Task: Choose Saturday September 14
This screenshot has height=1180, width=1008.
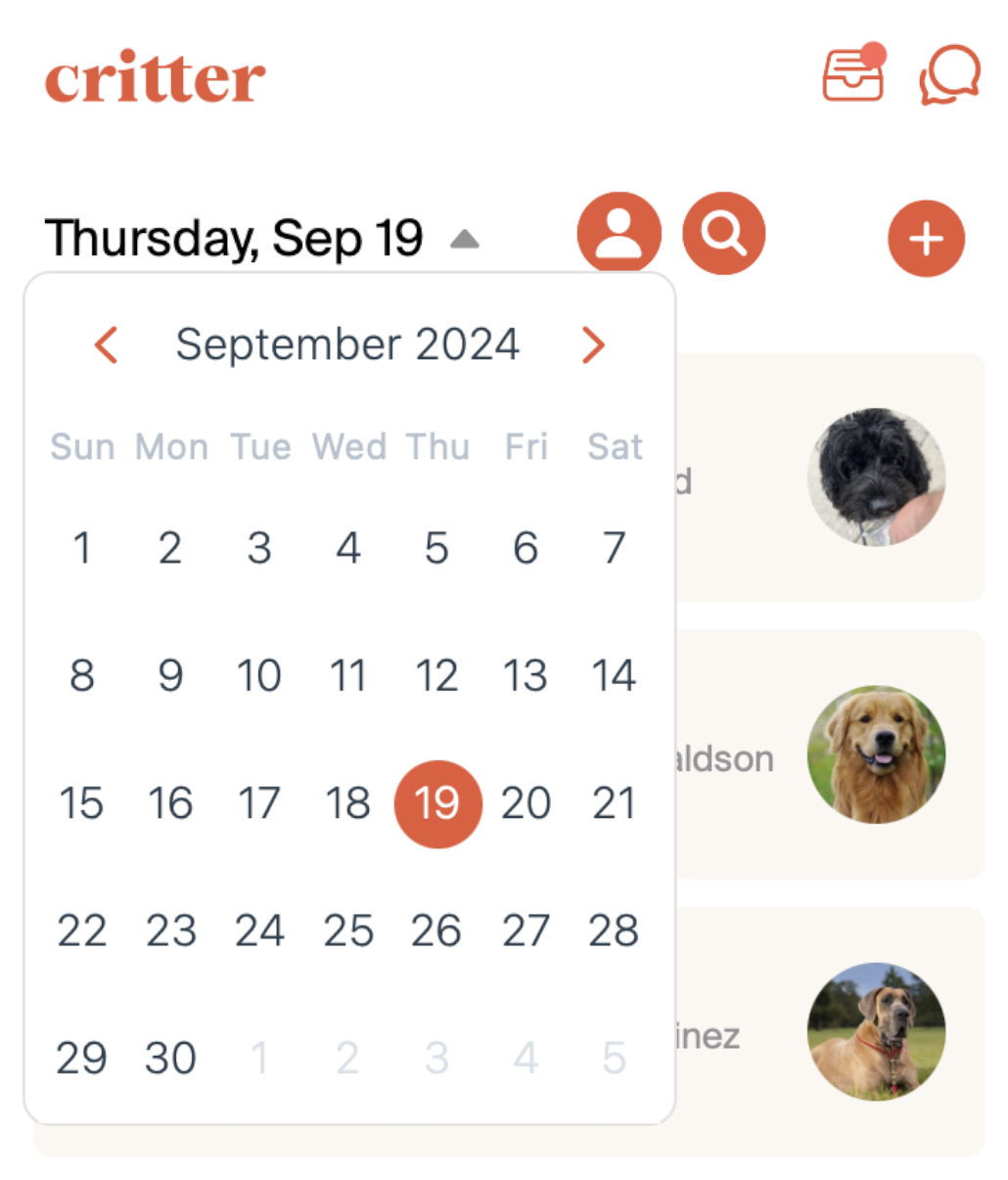Action: coord(614,676)
